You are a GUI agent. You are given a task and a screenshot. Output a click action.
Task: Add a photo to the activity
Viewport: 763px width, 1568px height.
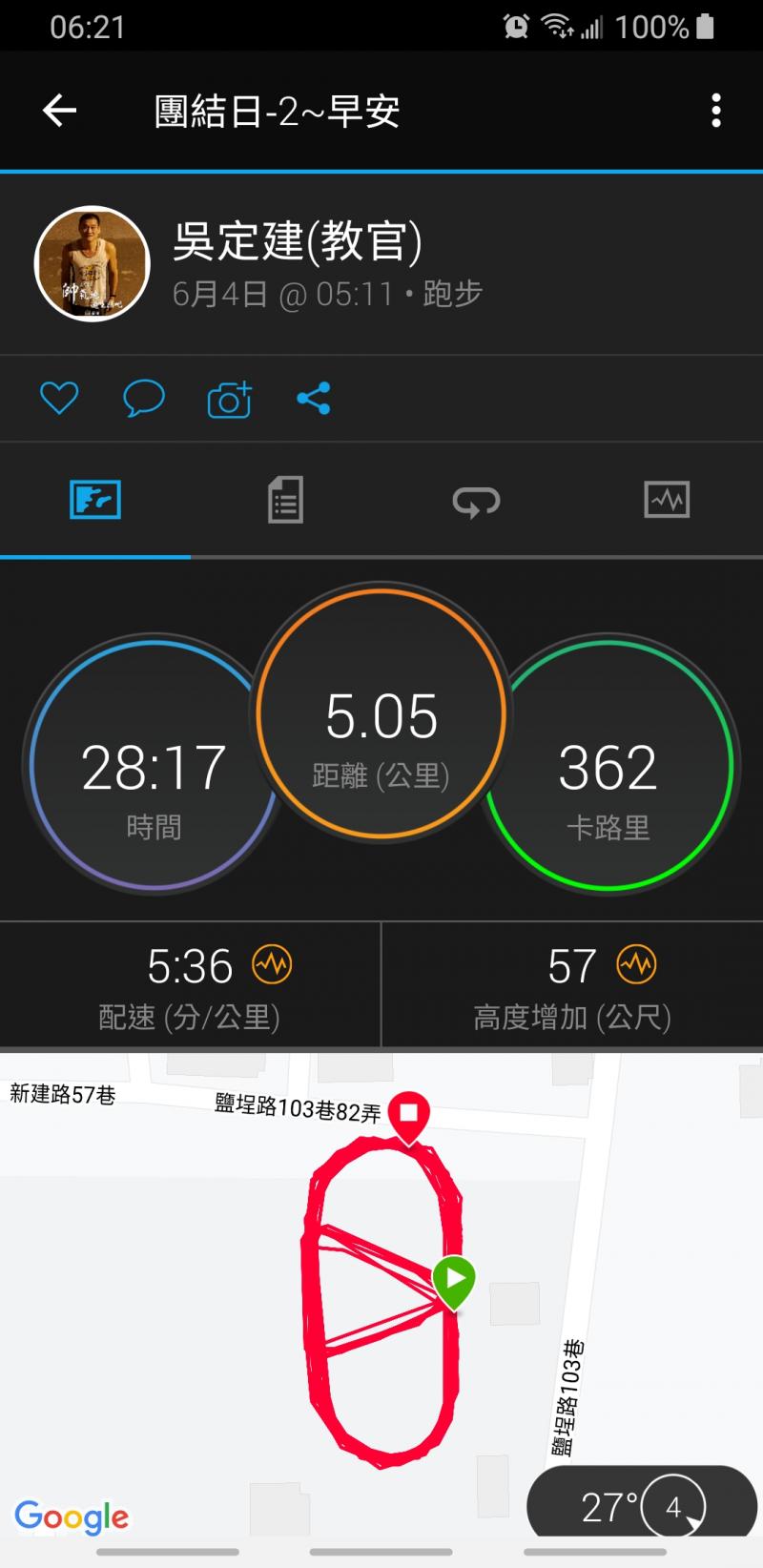click(229, 400)
